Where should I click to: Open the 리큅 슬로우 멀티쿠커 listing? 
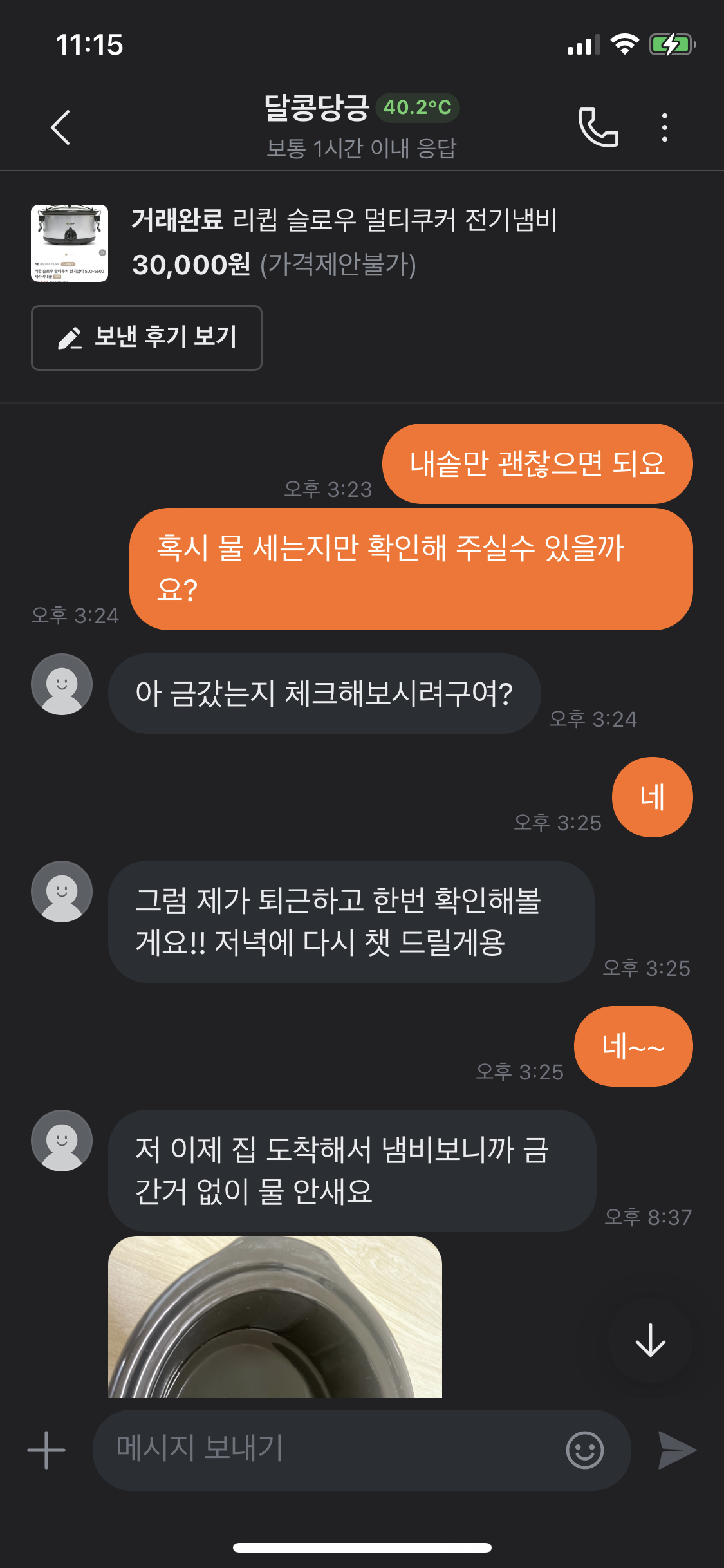click(x=344, y=221)
